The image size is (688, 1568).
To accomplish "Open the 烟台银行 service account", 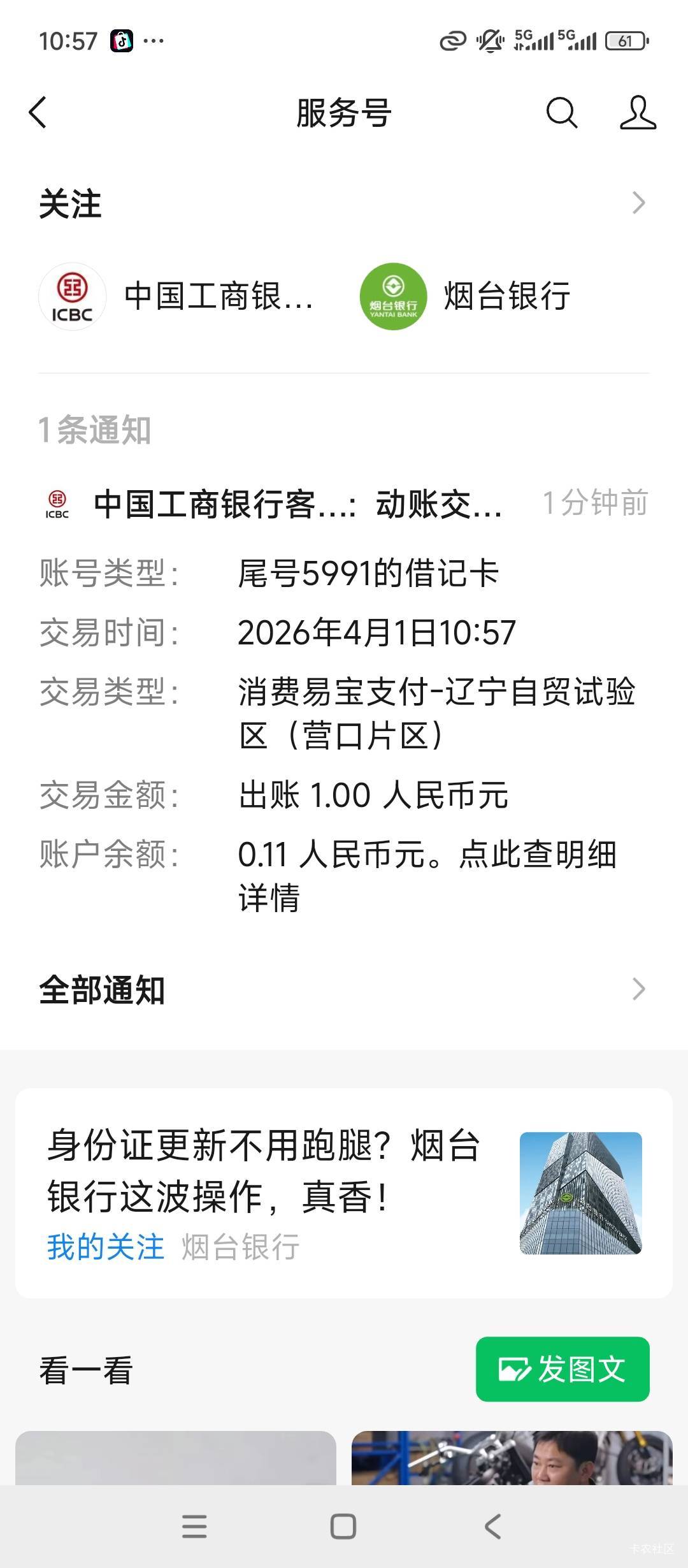I will coord(465,296).
